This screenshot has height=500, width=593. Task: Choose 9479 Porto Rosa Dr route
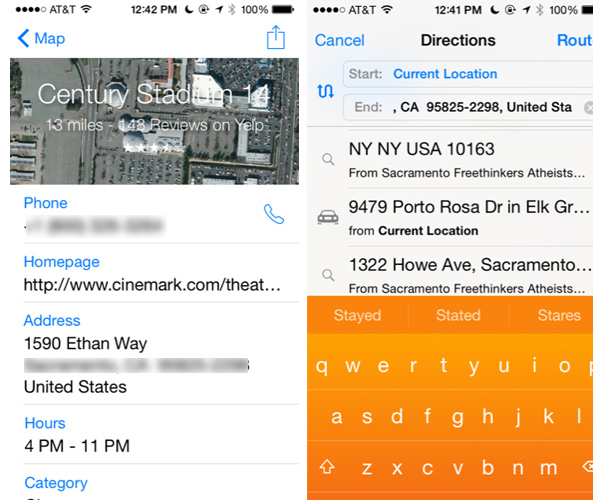pos(450,217)
